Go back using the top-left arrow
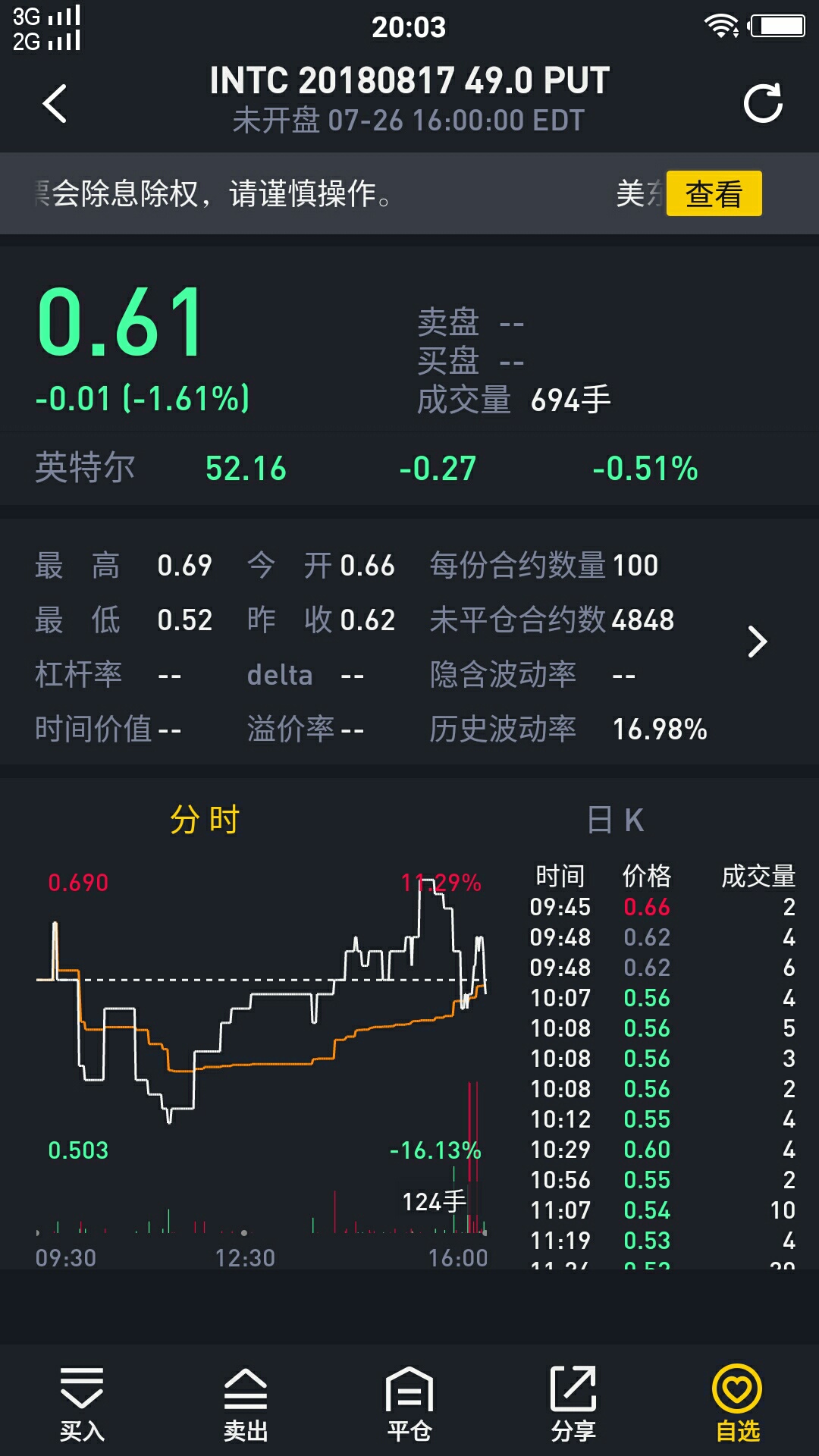 tap(55, 103)
